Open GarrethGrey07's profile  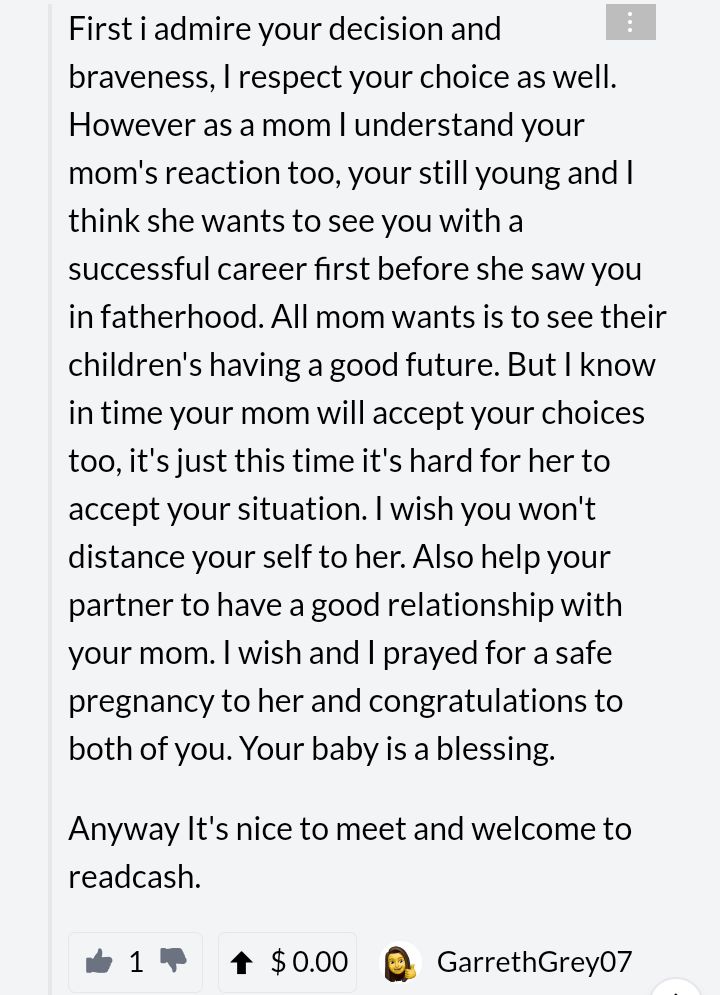click(534, 961)
